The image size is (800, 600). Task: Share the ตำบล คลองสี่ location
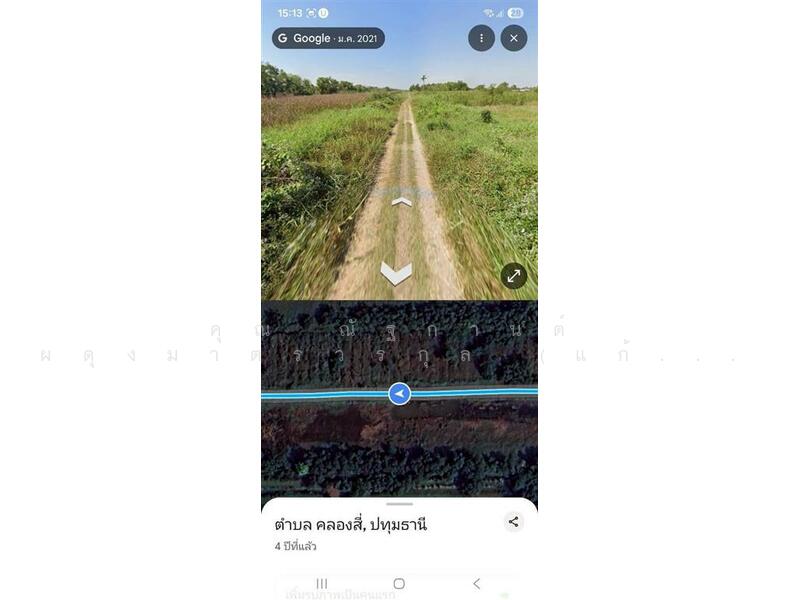(513, 521)
